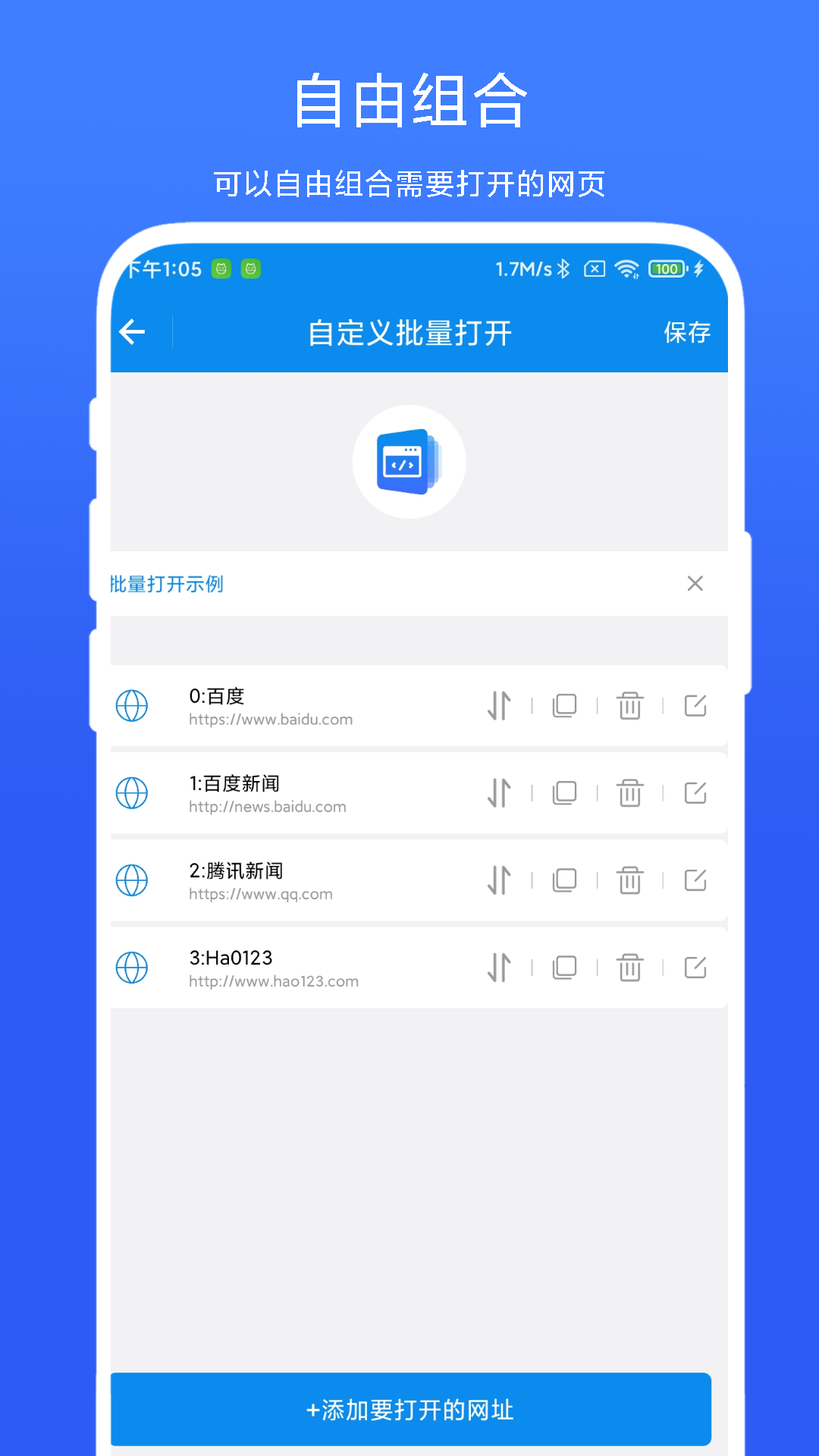Go back using the back arrow

point(132,331)
